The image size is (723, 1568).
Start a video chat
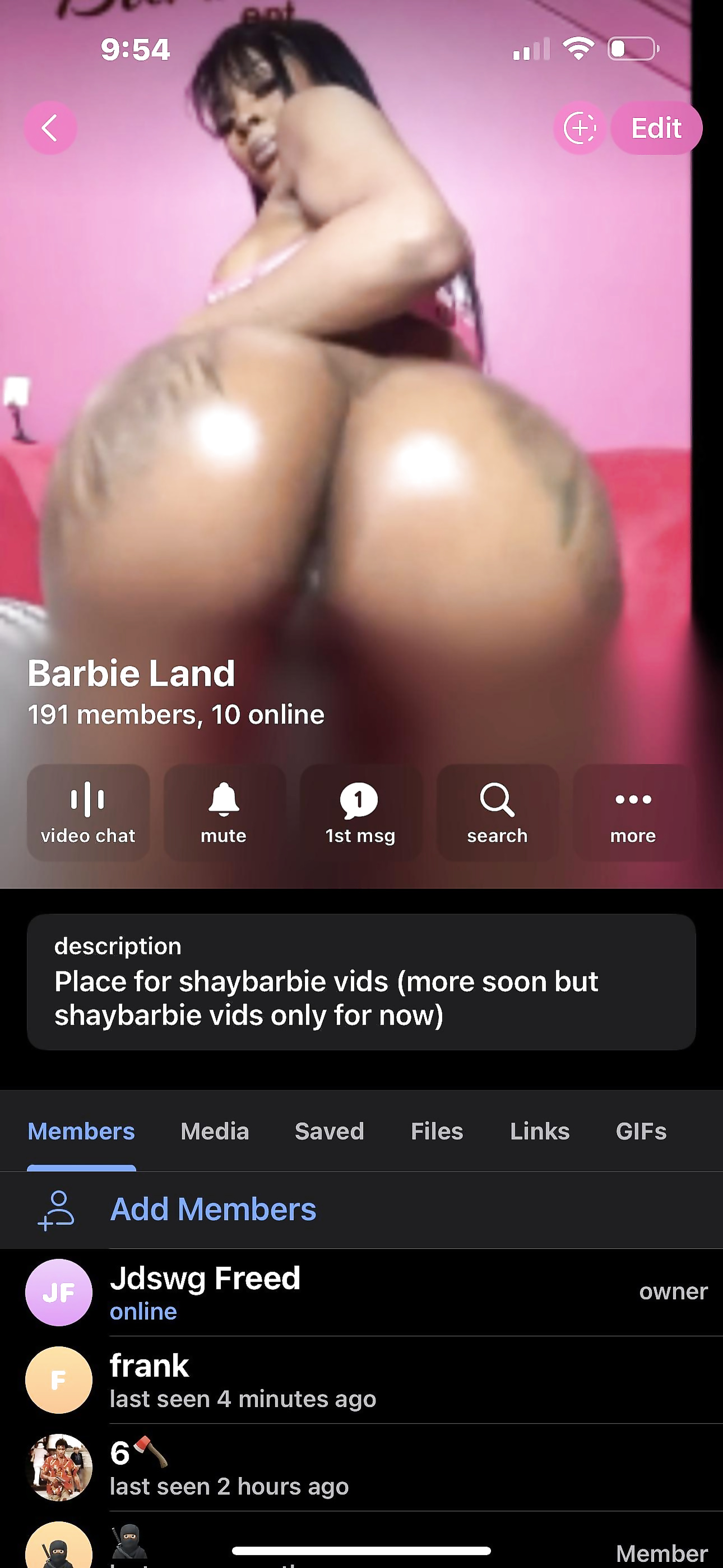88,813
